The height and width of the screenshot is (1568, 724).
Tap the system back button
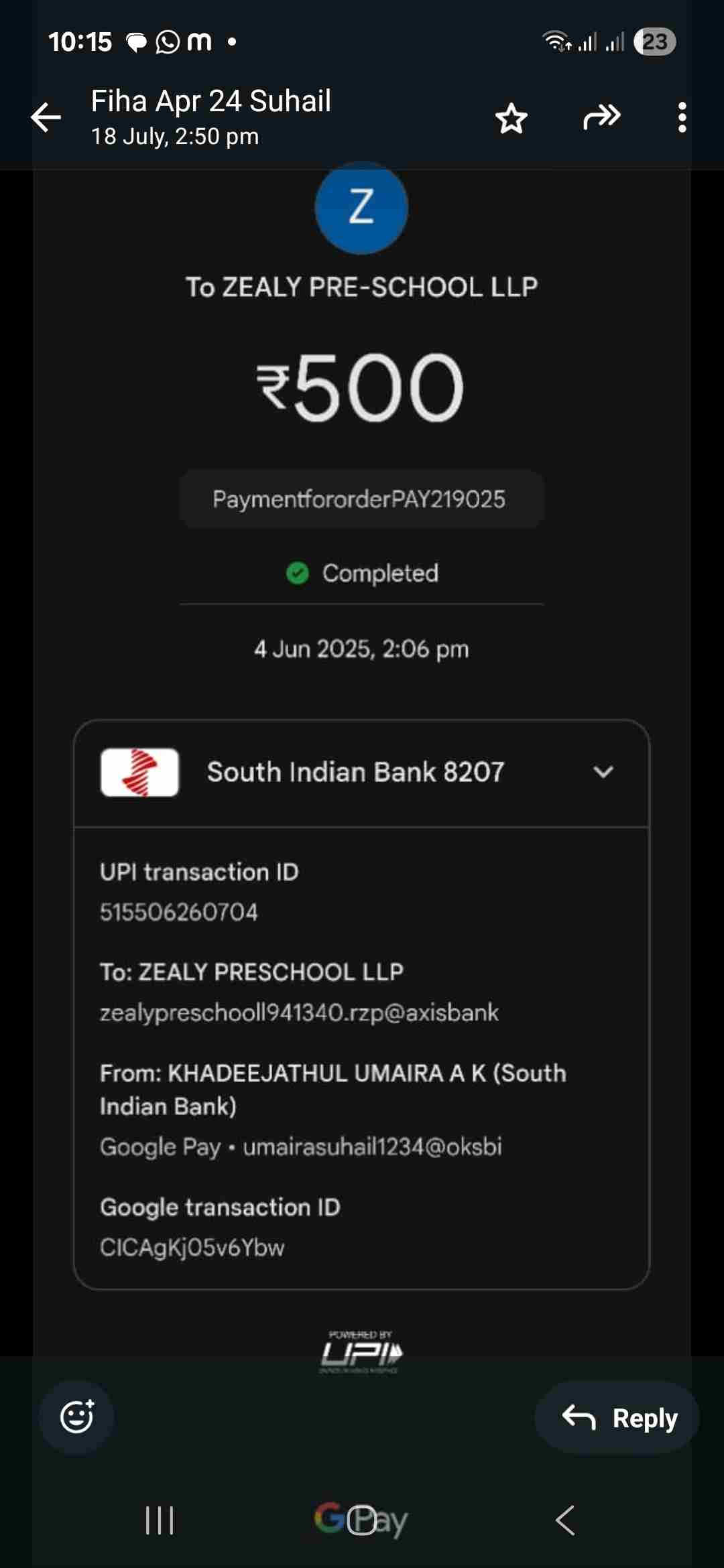[565, 1520]
